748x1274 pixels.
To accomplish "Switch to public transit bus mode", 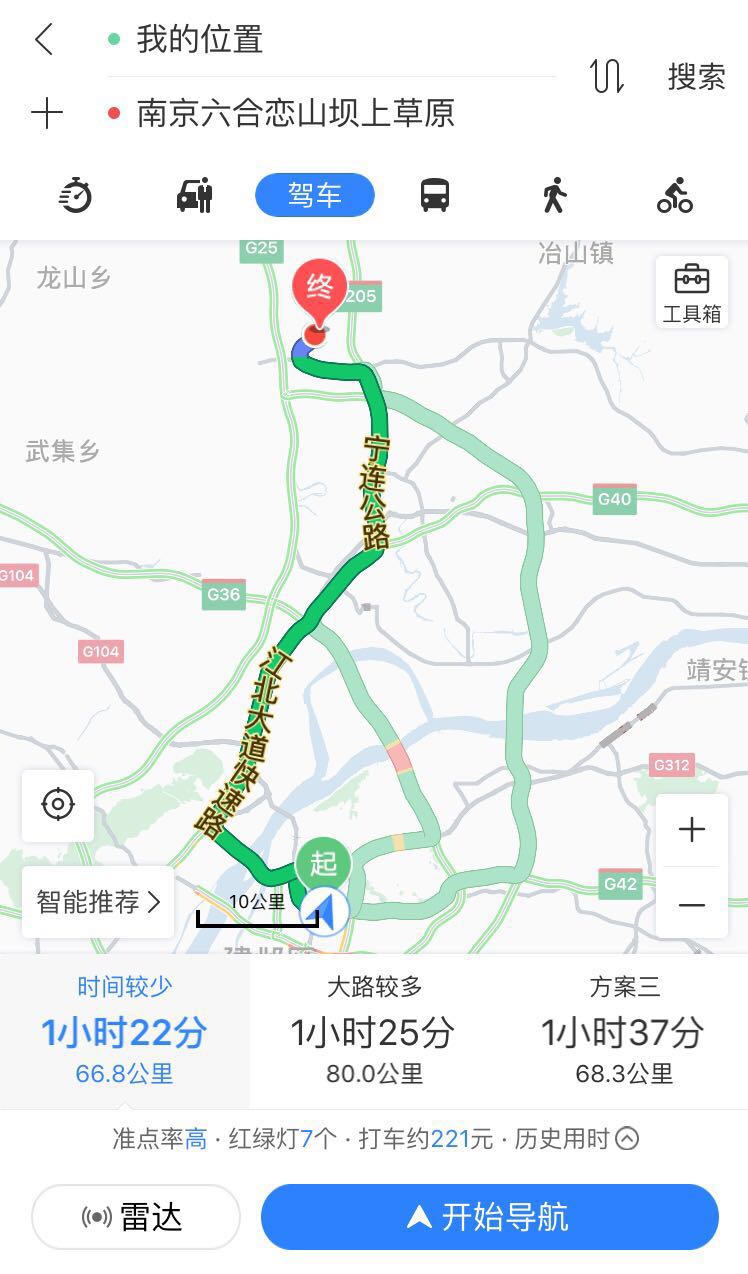I will point(435,195).
